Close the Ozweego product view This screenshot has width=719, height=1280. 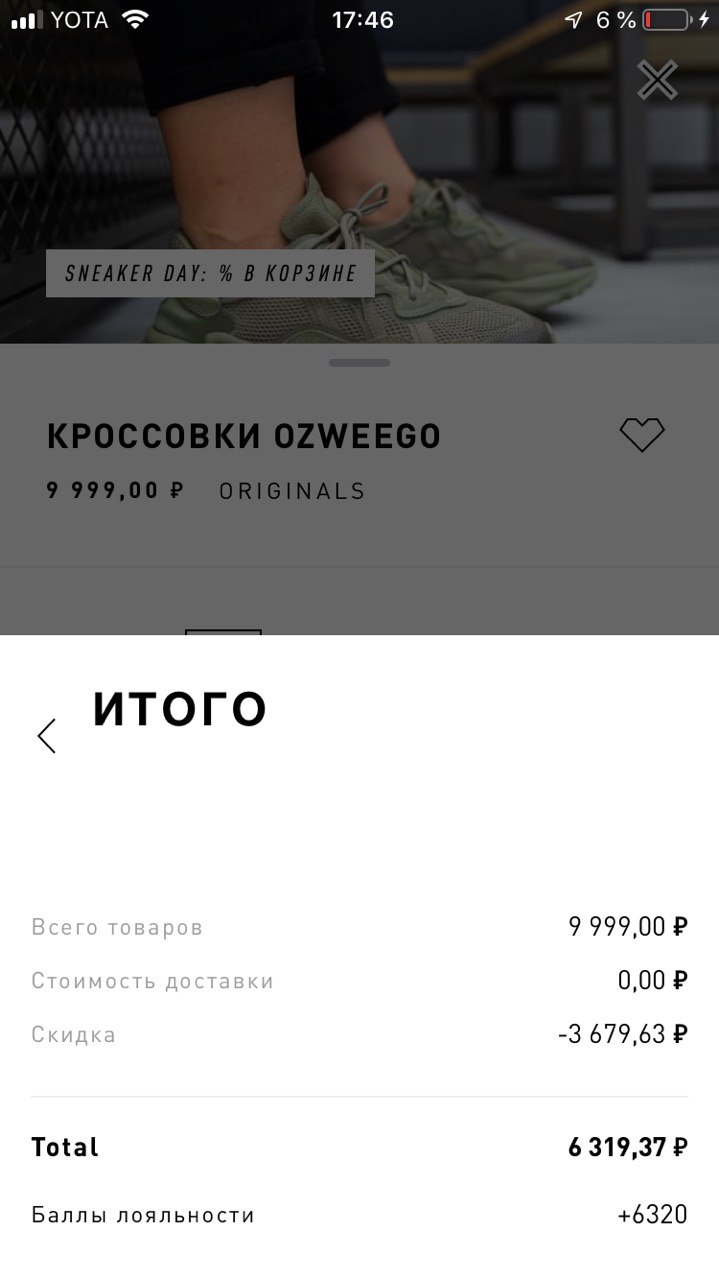tap(657, 80)
